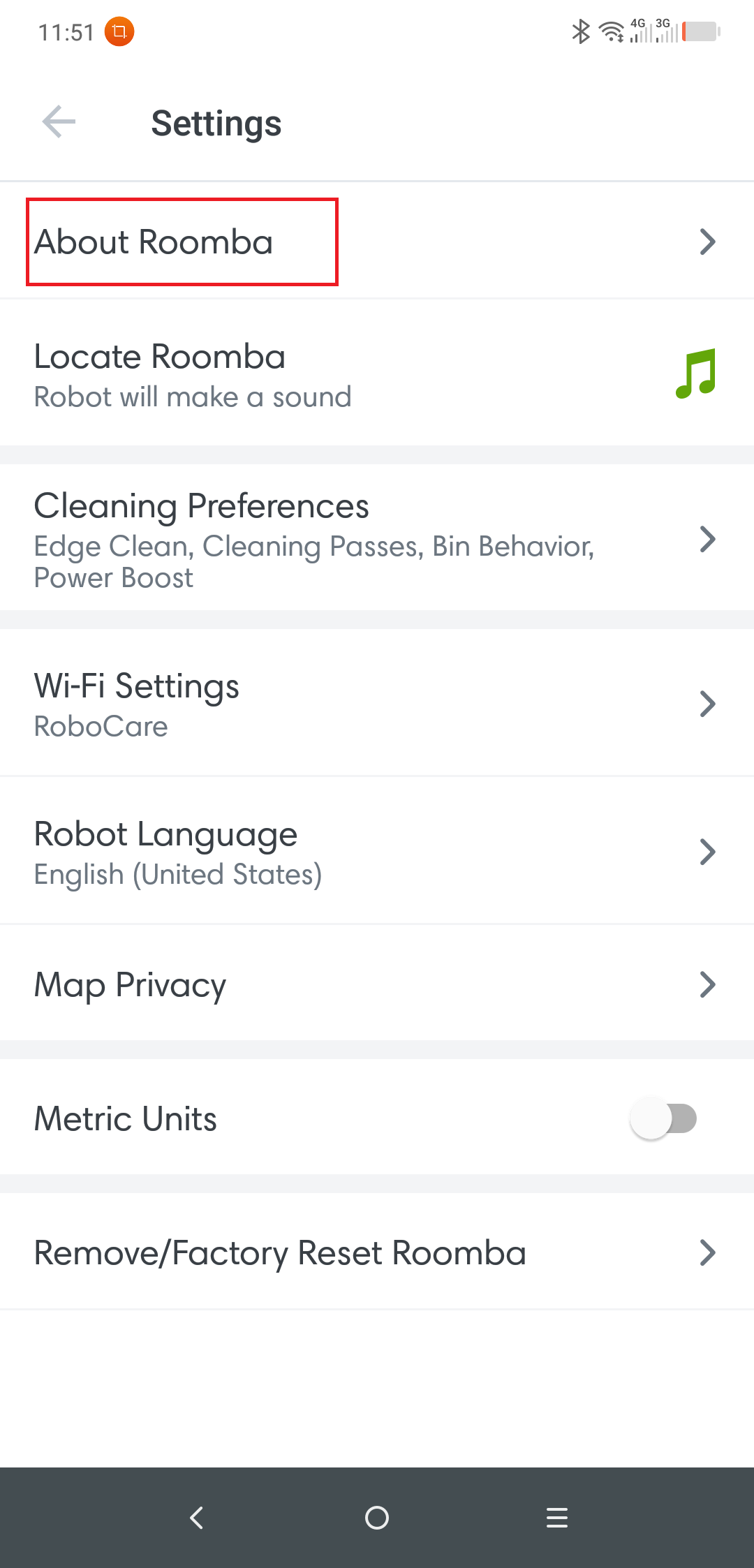The height and width of the screenshot is (1568, 754).
Task: Tap the green music note to locate Roomba
Action: coord(695,373)
